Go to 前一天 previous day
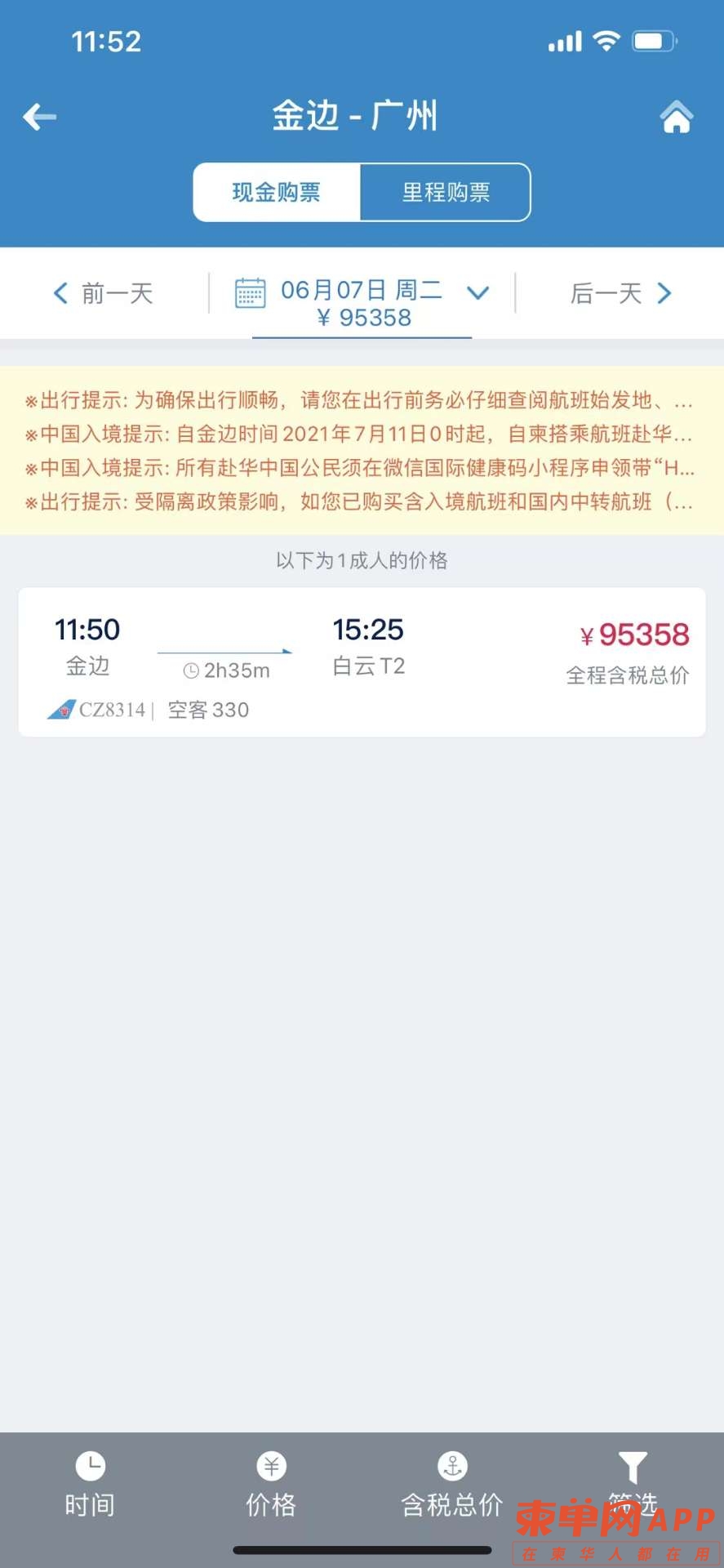 104,293
